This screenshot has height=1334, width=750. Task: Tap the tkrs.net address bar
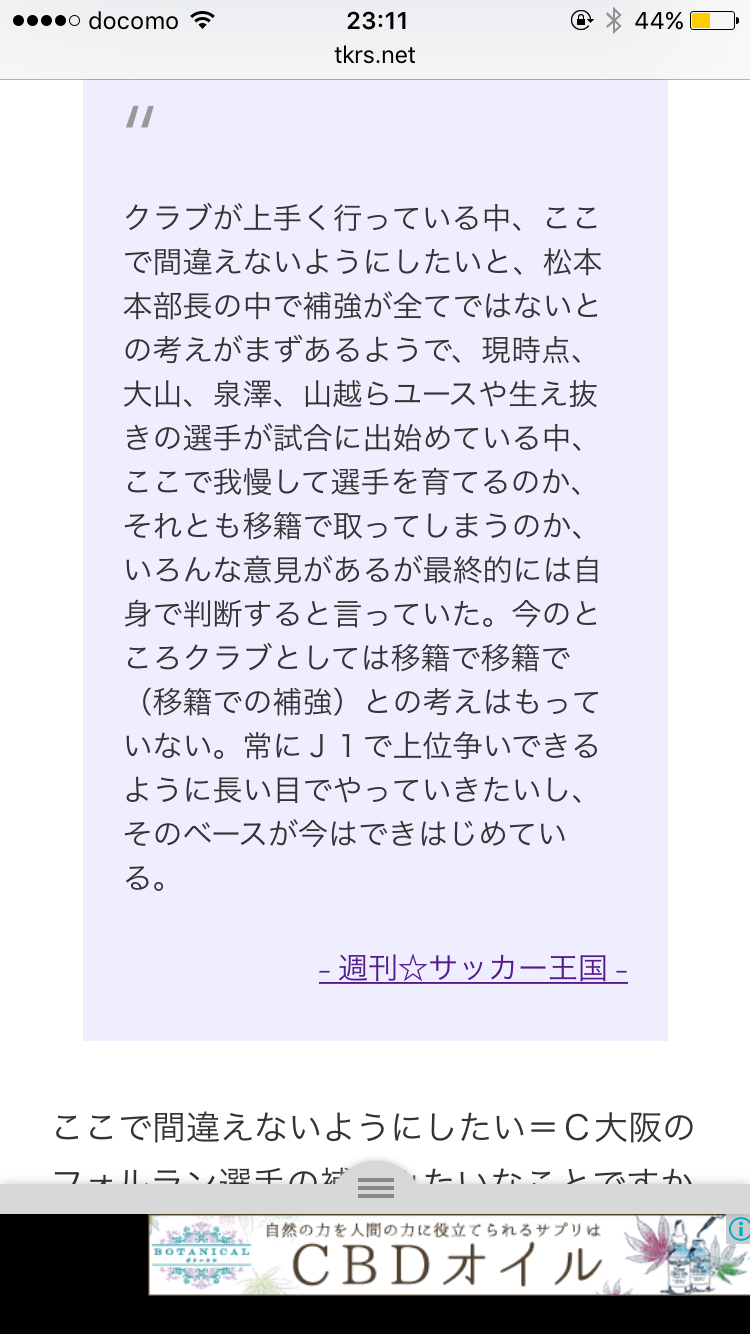click(375, 55)
